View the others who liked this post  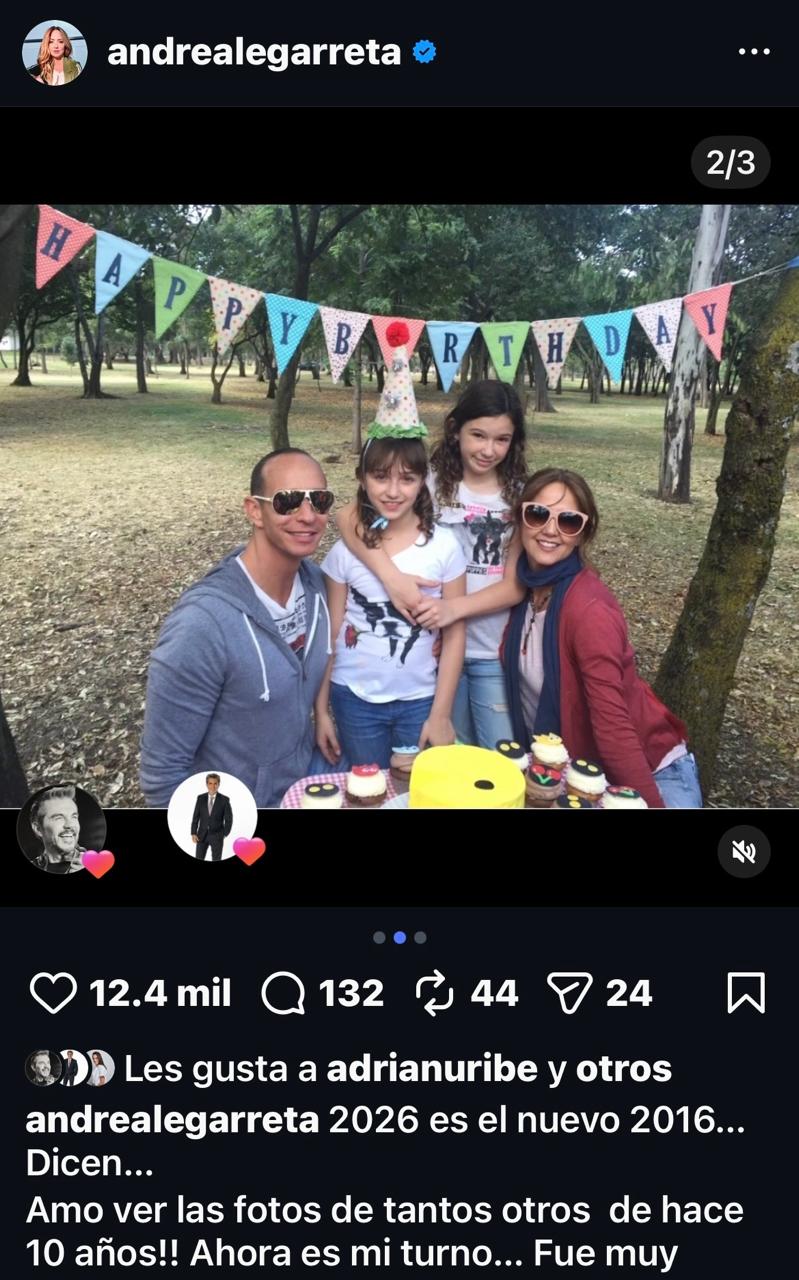(x=623, y=1069)
